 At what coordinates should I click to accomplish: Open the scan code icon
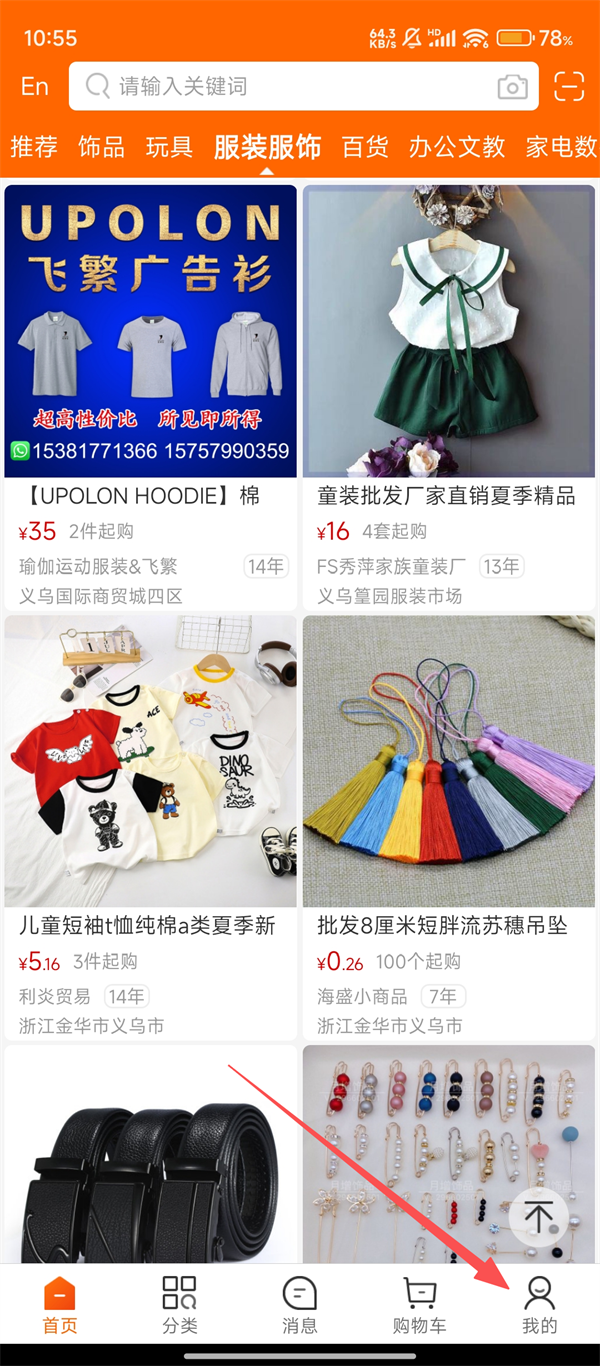click(x=569, y=87)
